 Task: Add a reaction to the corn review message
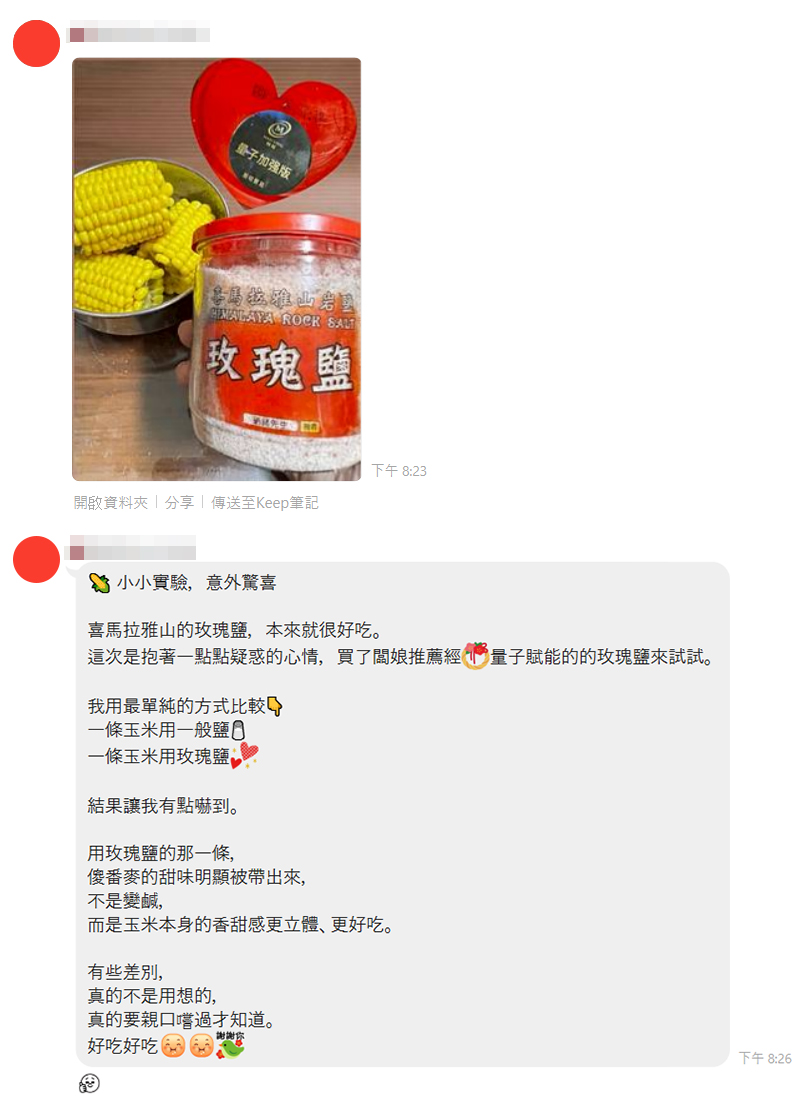click(89, 1084)
